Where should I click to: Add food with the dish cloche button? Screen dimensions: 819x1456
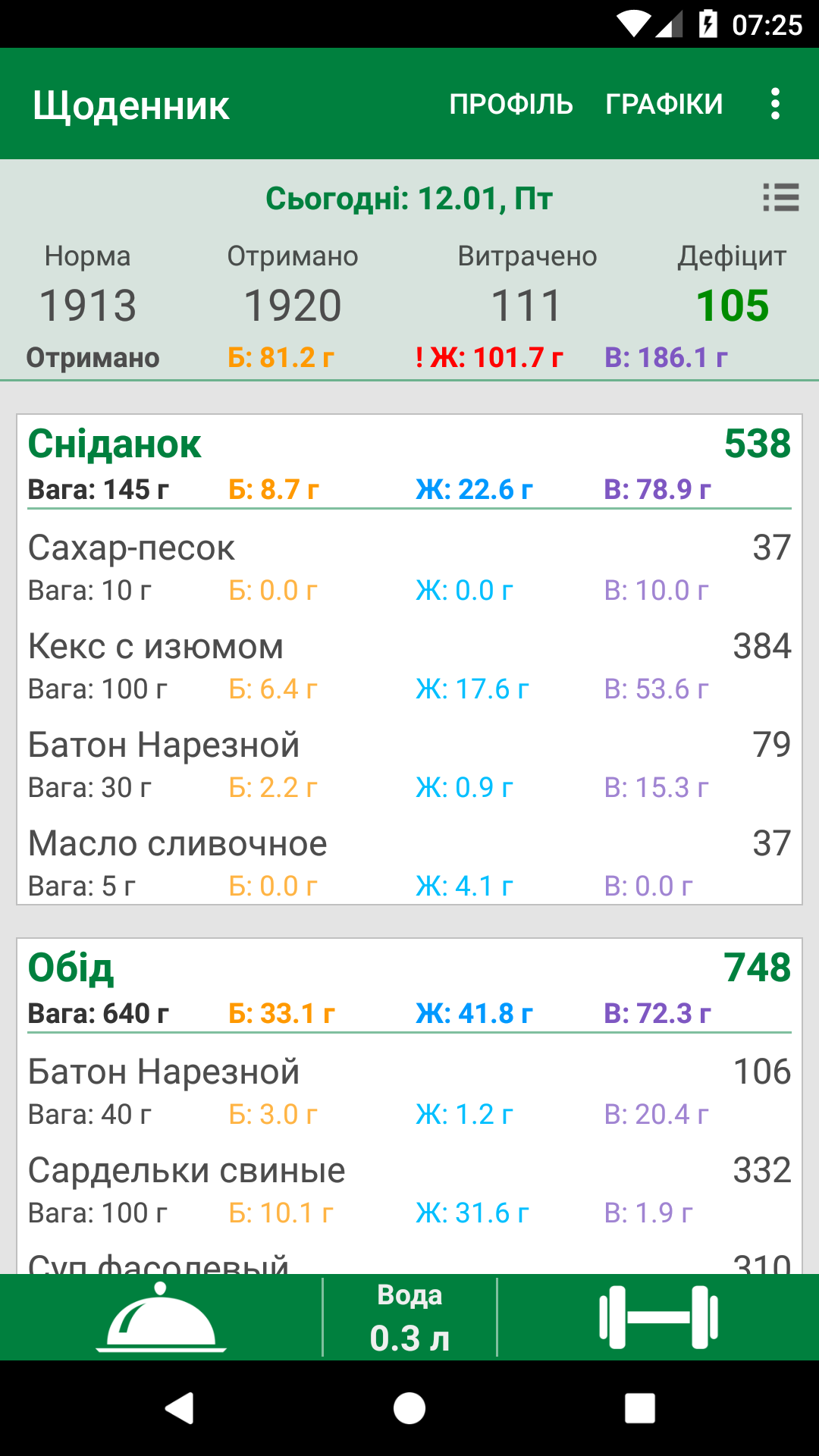click(161, 1318)
